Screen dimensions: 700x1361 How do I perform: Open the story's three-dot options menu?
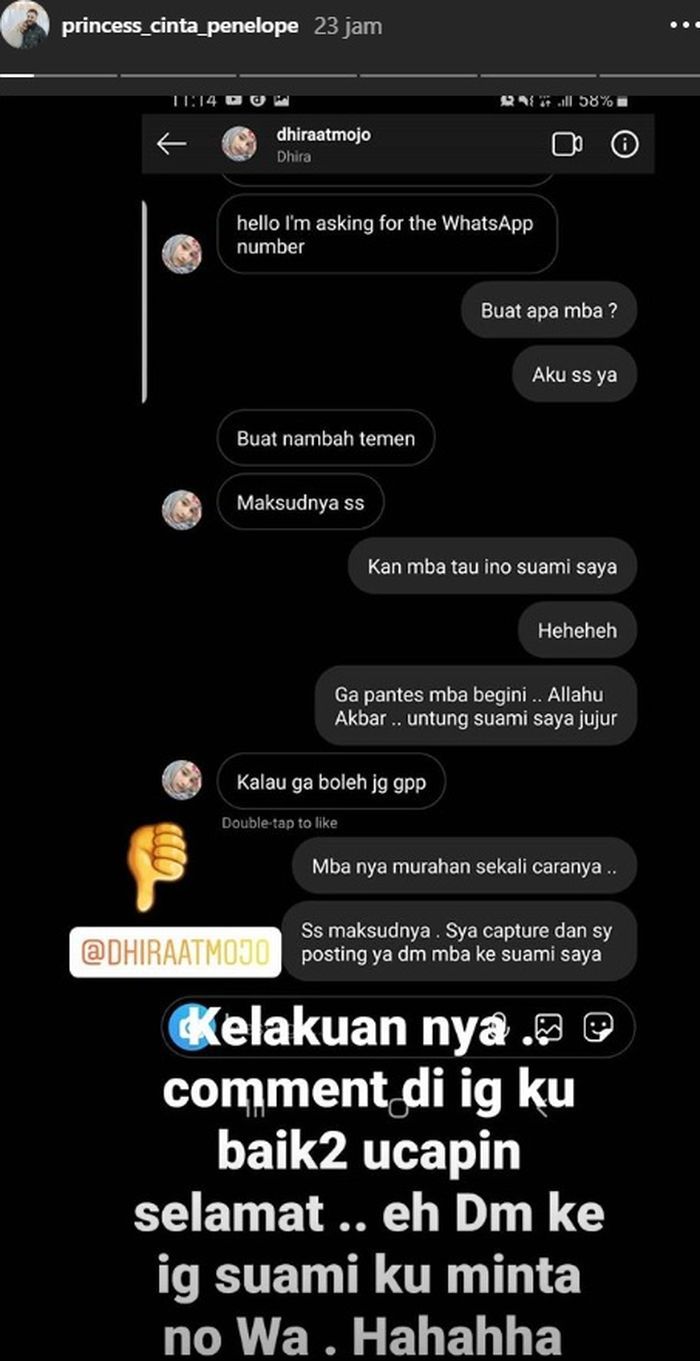tap(683, 27)
